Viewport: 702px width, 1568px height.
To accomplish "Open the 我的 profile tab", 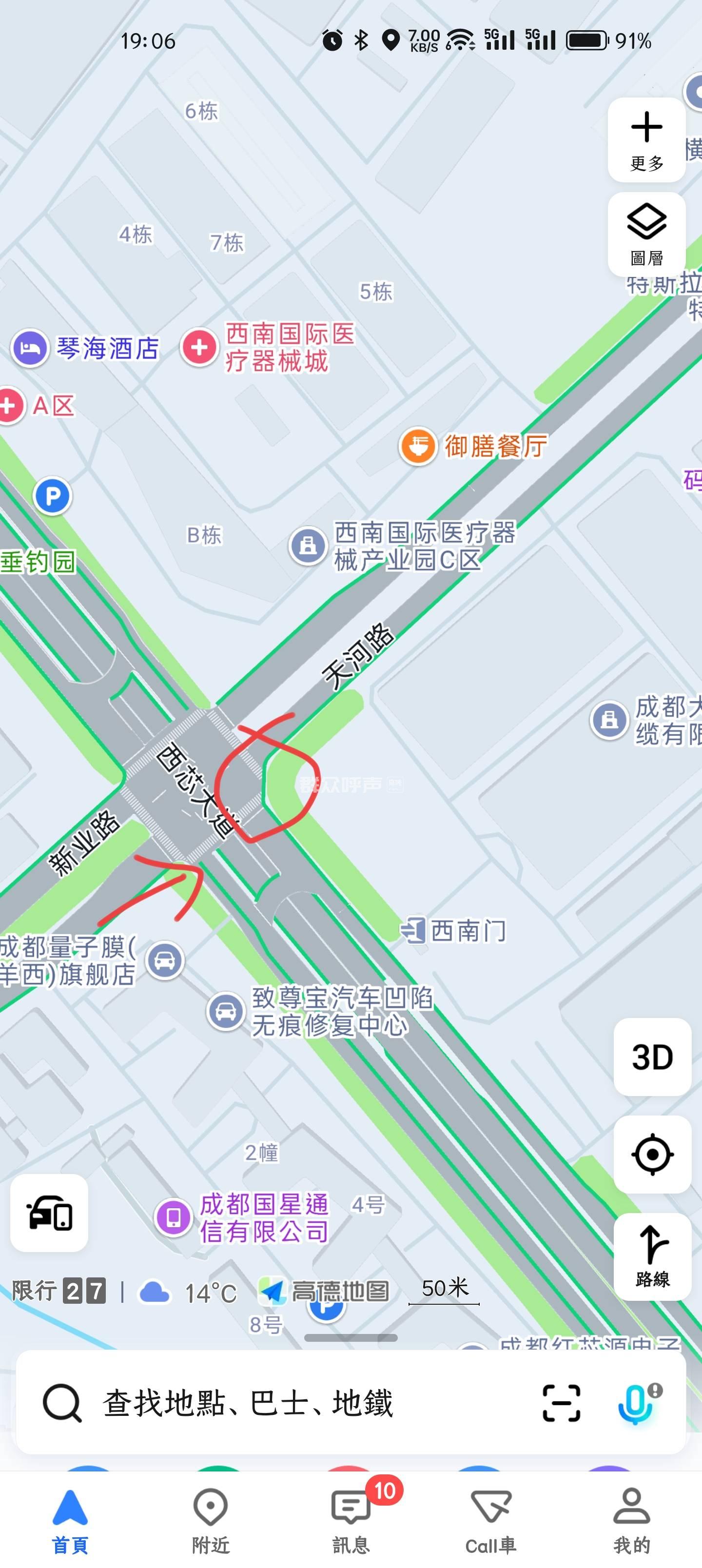I will pos(631,1519).
